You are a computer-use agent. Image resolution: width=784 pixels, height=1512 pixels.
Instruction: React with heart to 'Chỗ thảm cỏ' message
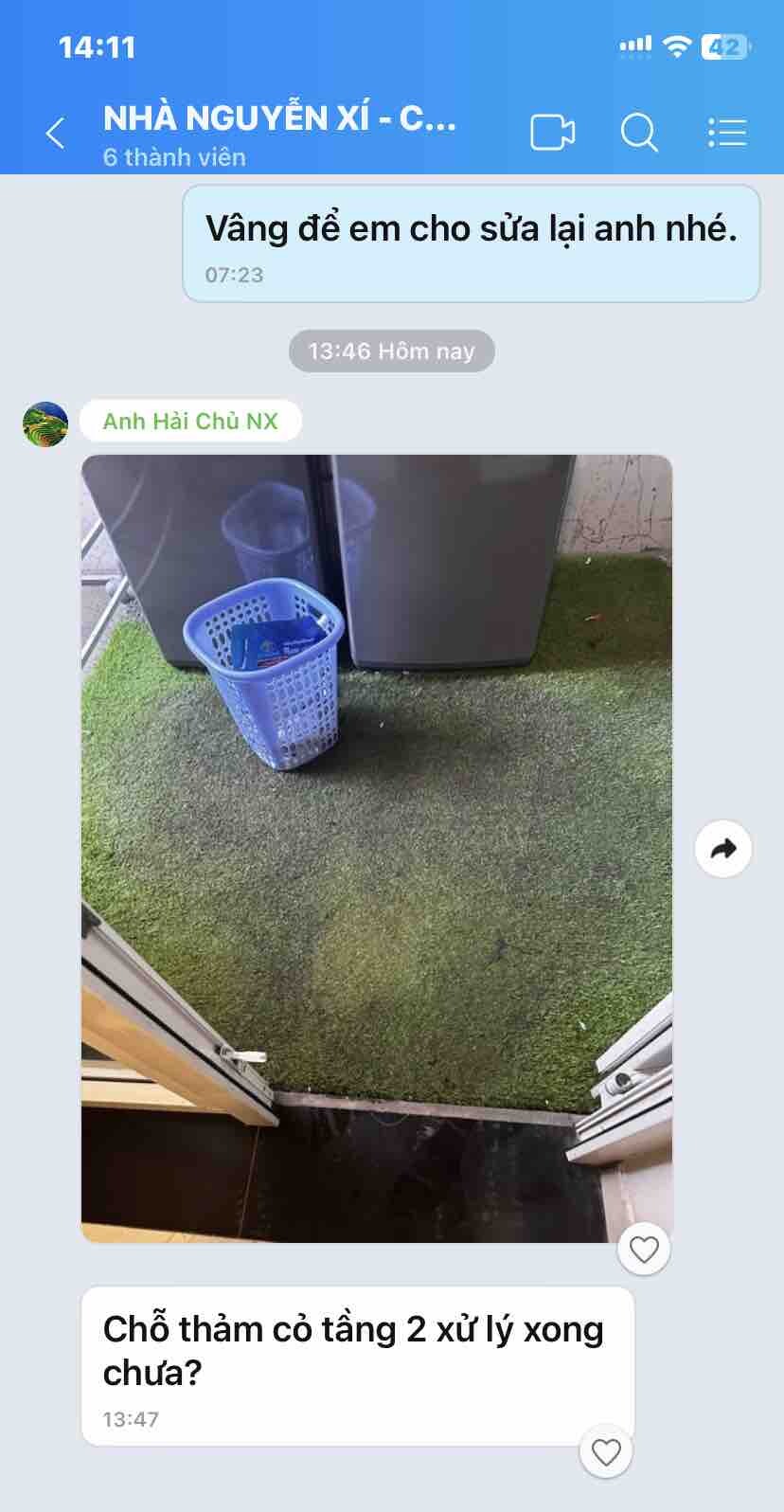606,1451
